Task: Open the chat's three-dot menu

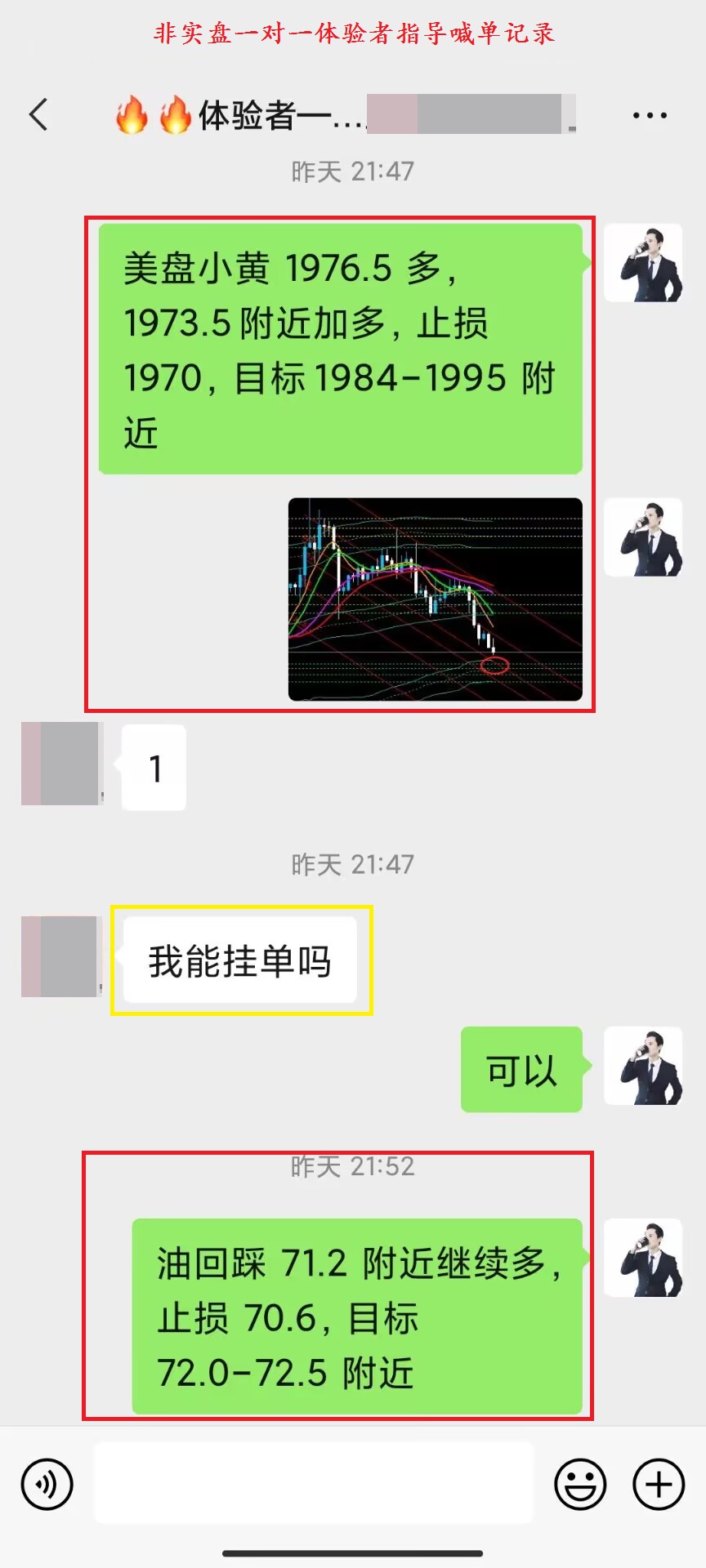Action: (650, 115)
